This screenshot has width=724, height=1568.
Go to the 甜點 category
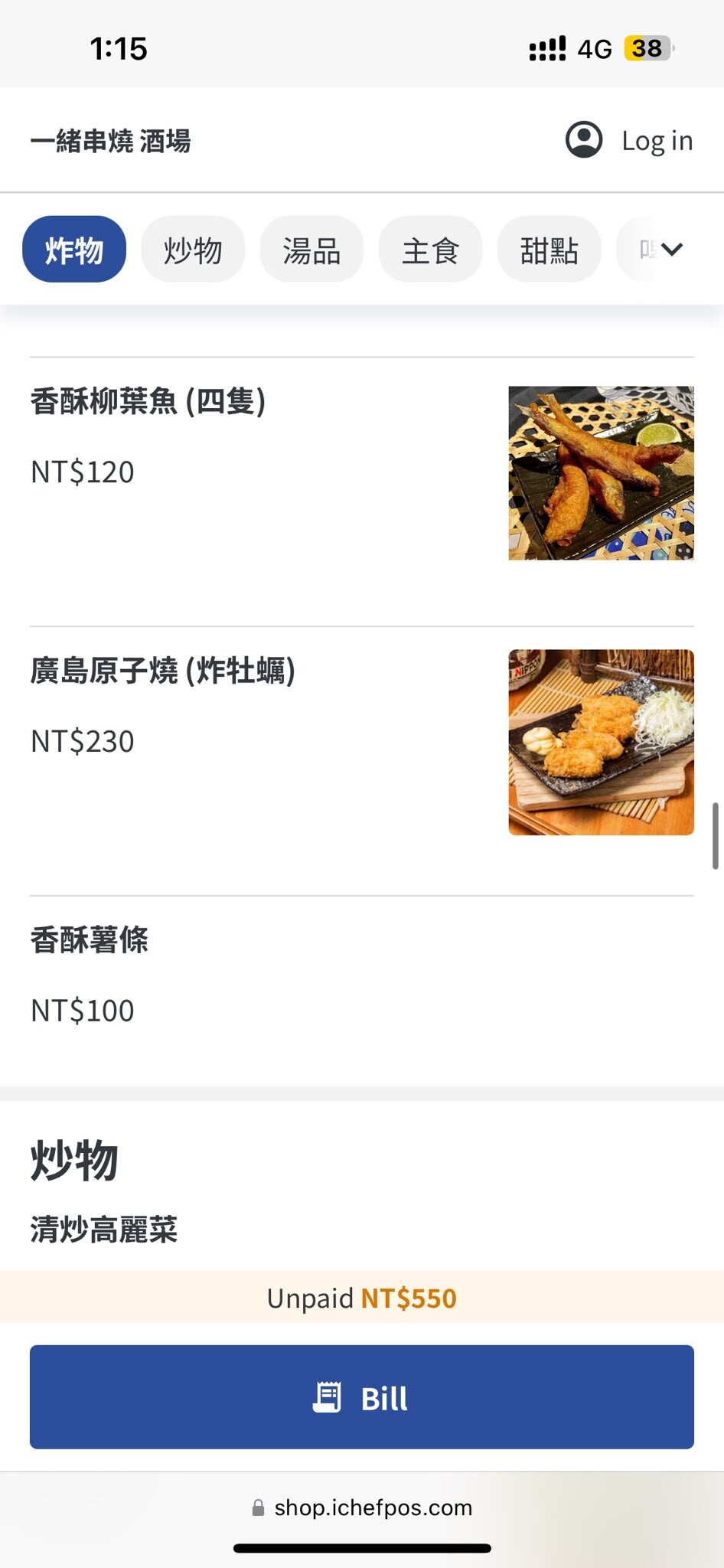click(x=549, y=250)
